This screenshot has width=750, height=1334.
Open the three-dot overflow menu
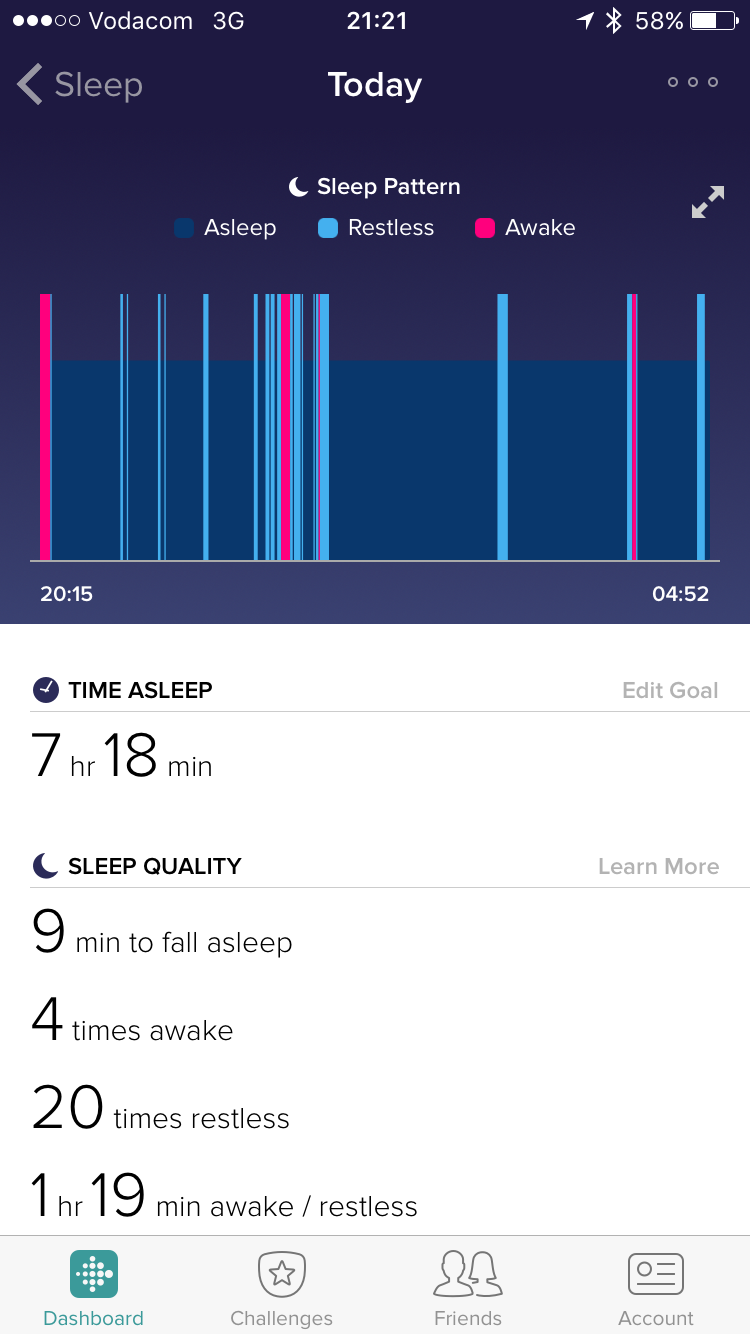point(693,83)
